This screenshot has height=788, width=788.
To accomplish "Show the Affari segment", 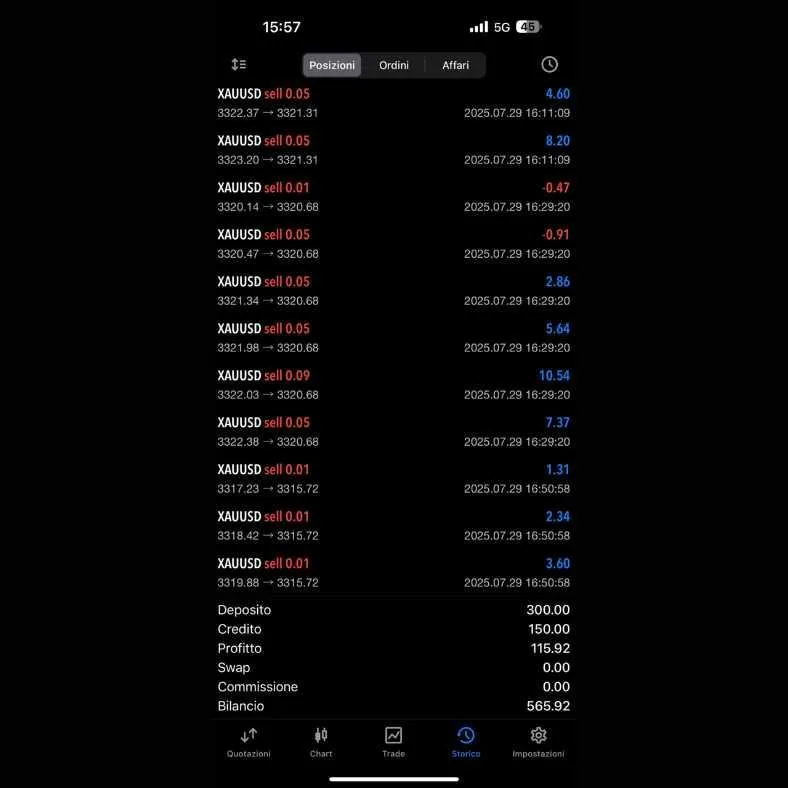I will [455, 65].
